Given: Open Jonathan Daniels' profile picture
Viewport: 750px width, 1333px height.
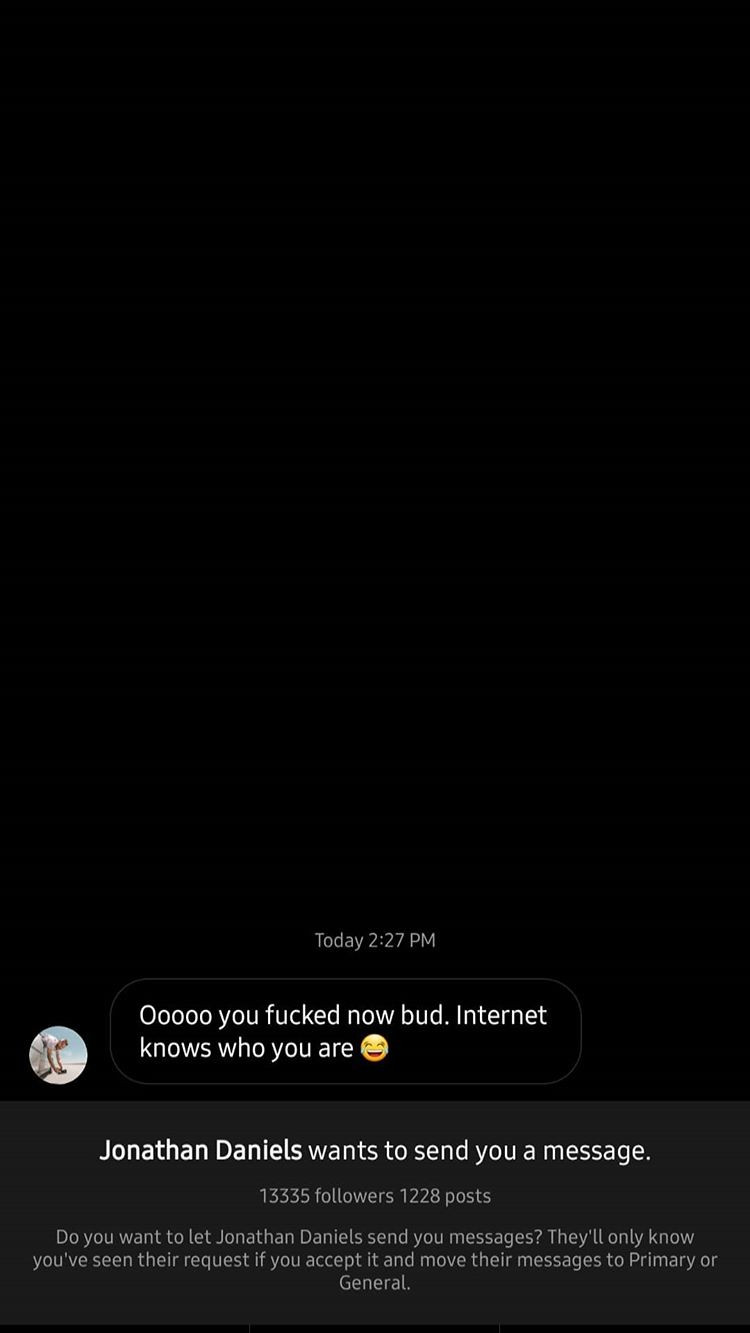Looking at the screenshot, I should (58, 1055).
